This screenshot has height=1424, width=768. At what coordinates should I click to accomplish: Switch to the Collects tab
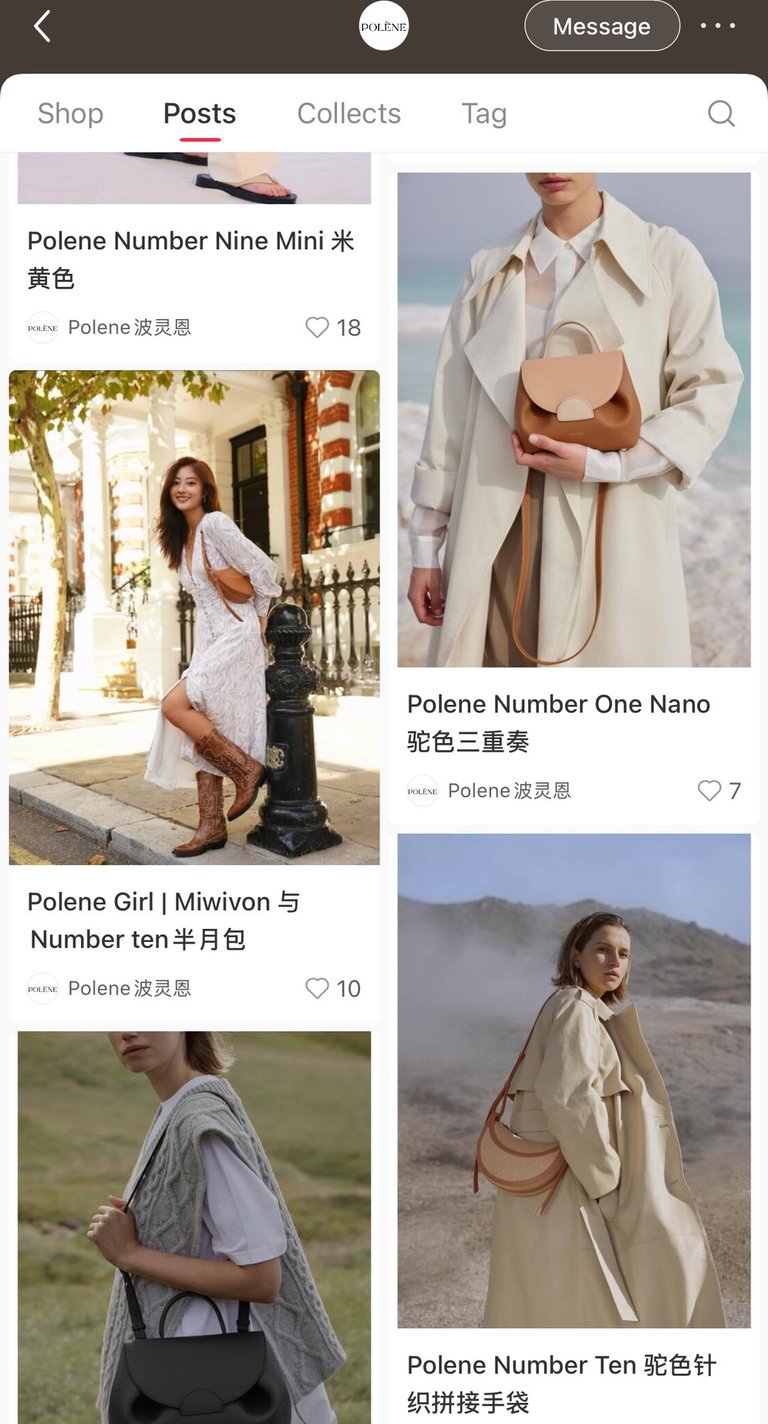(x=349, y=114)
